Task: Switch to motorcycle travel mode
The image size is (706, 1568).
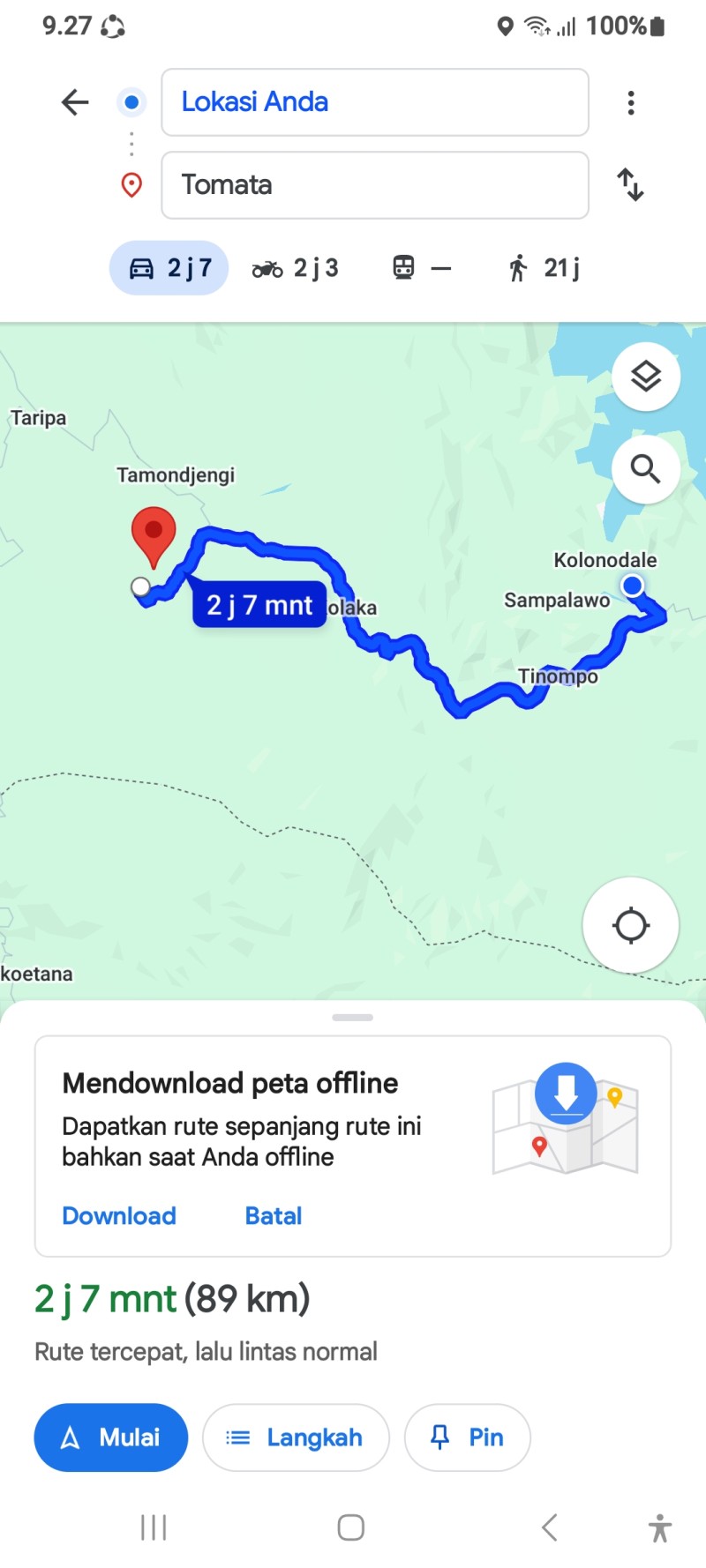Action: [x=296, y=268]
